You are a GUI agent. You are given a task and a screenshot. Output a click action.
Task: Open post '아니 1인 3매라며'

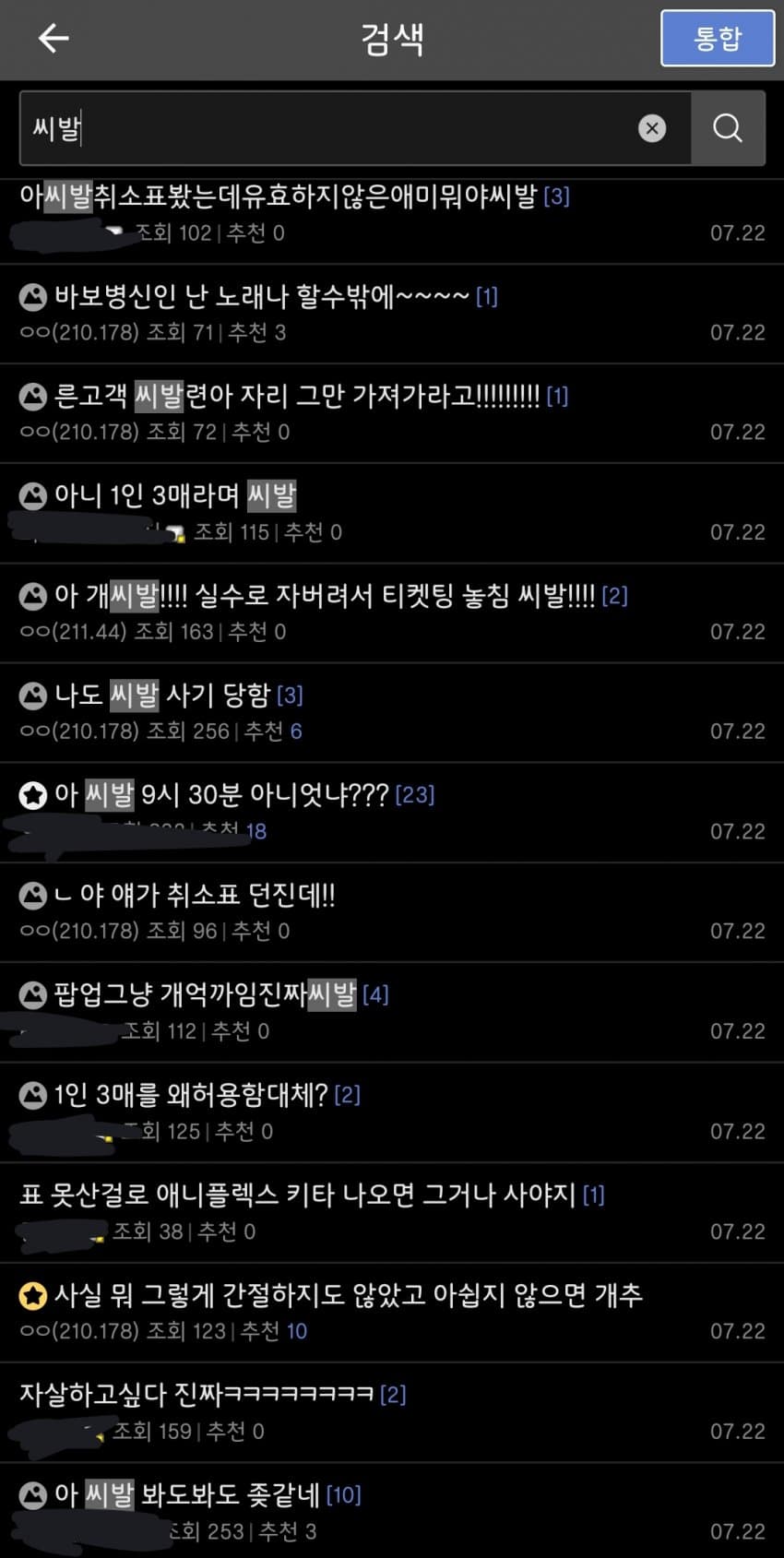tap(175, 496)
